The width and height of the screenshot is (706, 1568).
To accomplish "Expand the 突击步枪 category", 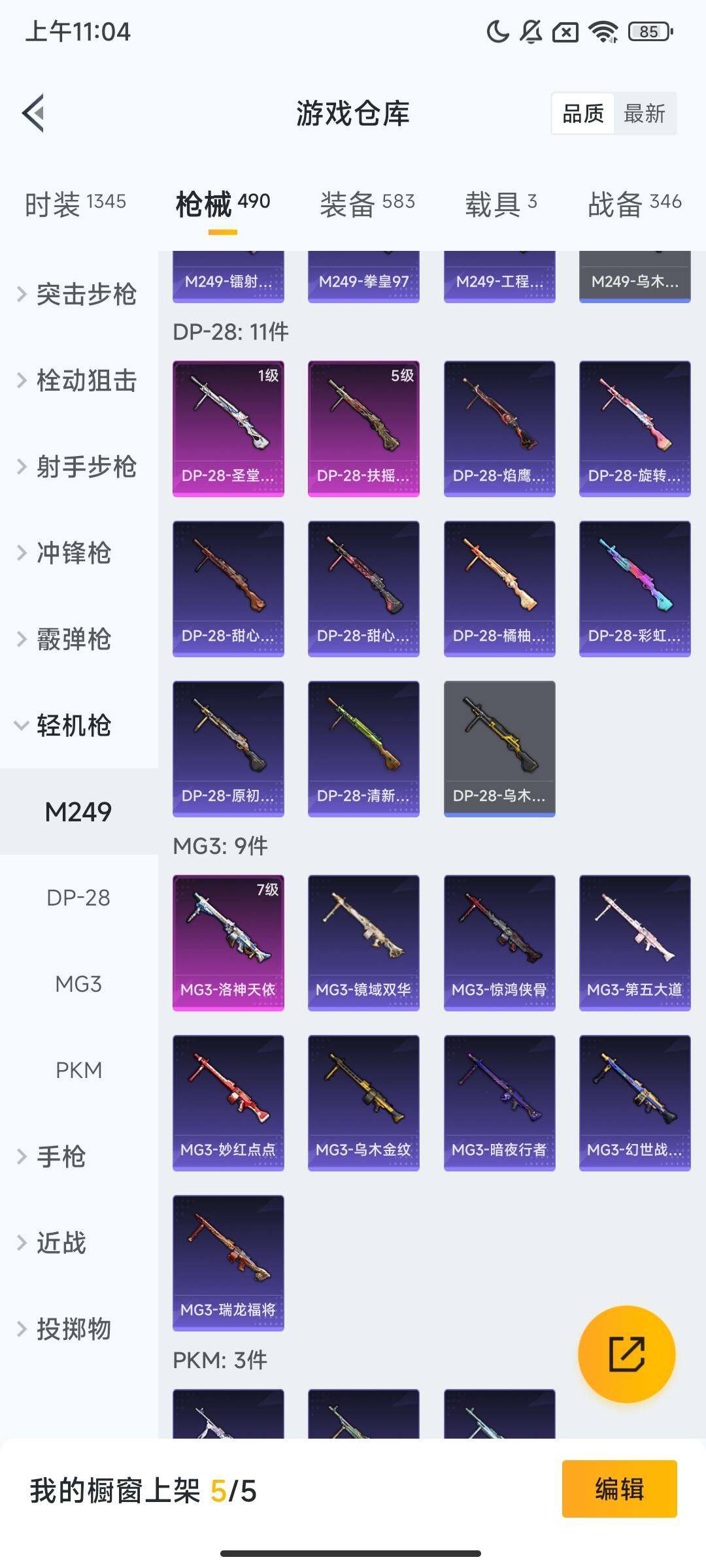I will (77, 294).
